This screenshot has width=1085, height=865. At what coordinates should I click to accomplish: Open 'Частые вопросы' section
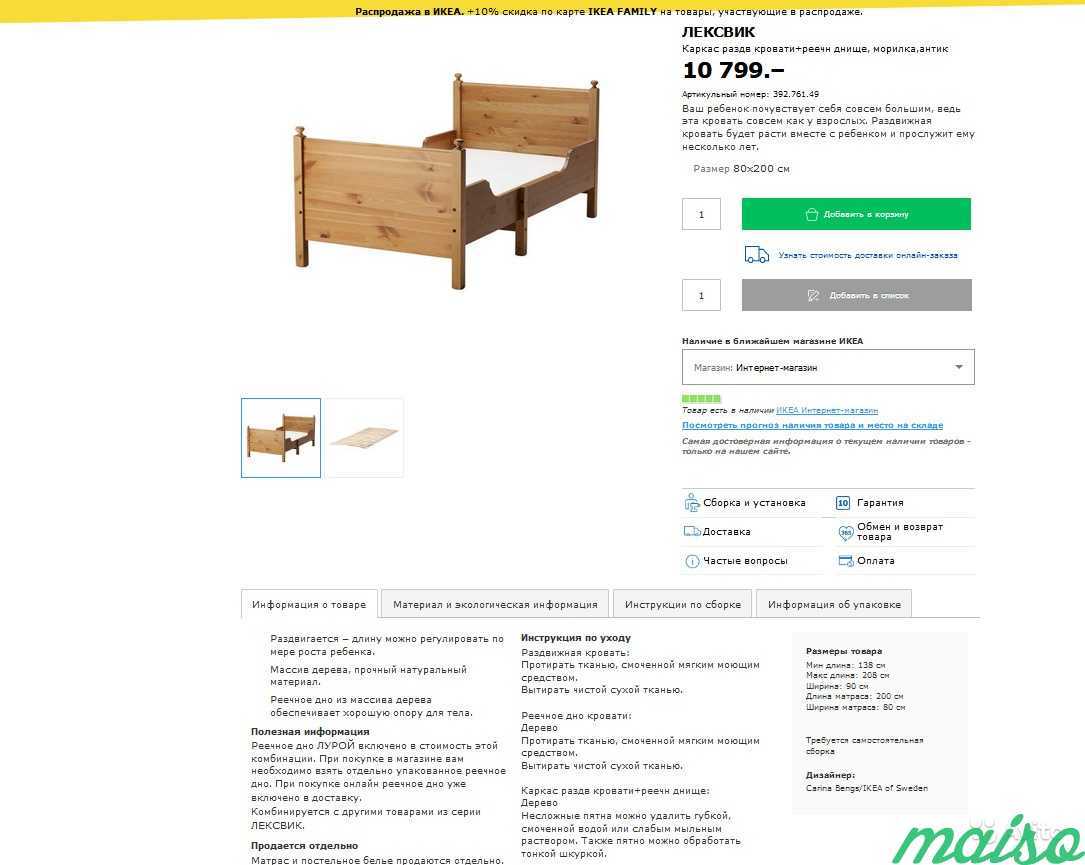(x=744, y=561)
